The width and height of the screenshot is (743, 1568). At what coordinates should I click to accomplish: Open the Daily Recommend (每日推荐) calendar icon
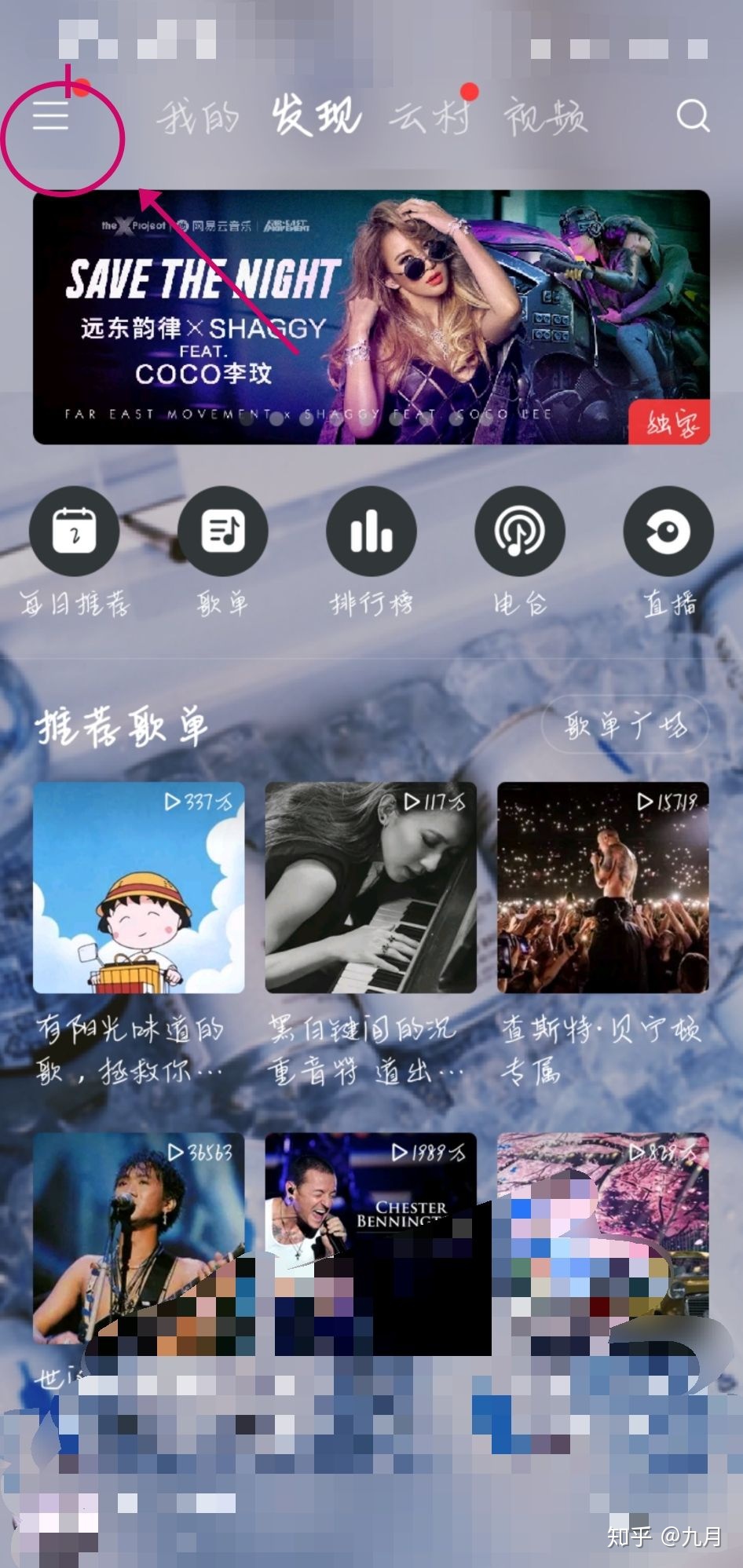click(74, 531)
